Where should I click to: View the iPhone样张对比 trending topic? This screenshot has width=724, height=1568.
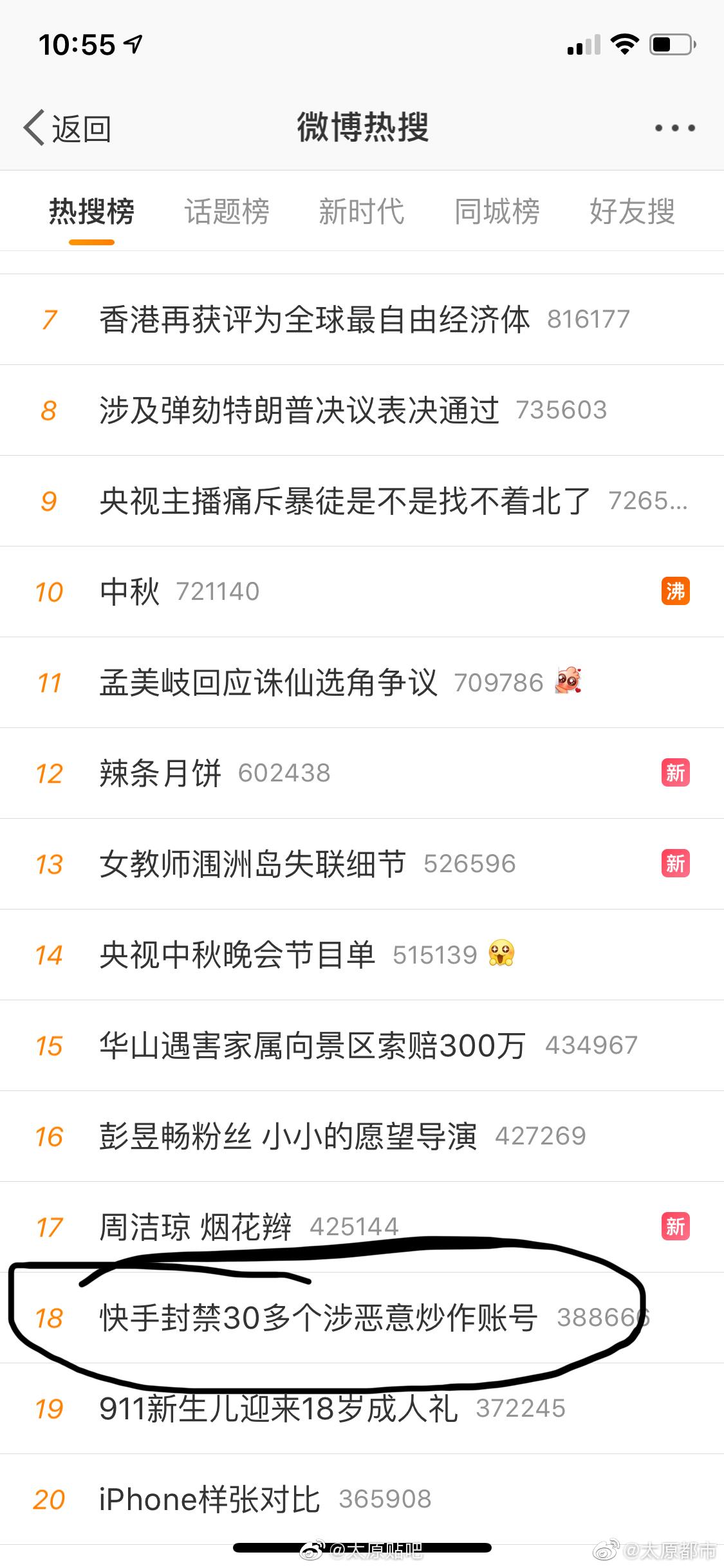pos(209,1500)
